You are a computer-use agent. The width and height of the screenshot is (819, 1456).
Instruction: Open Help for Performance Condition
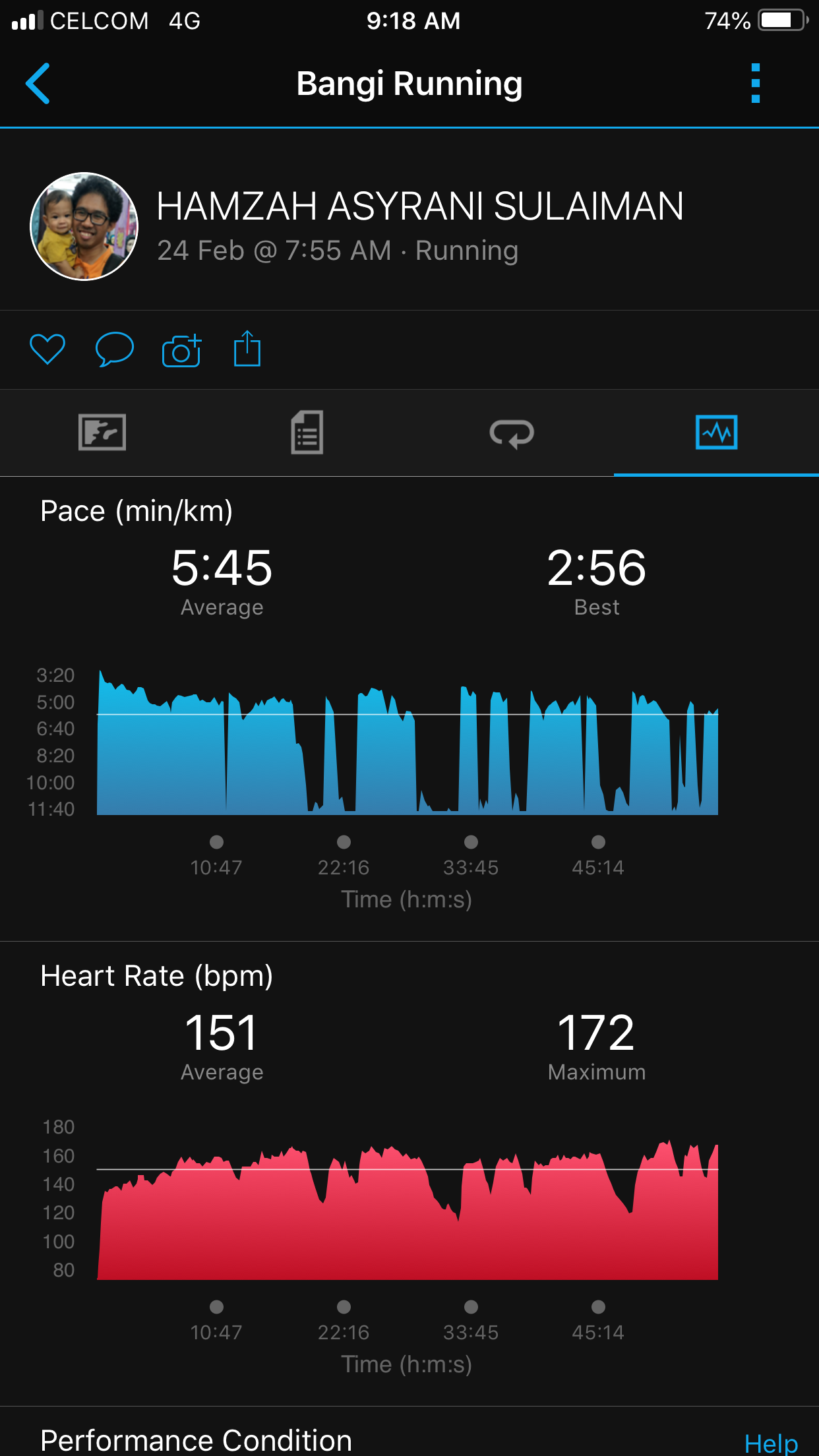[x=770, y=1443]
